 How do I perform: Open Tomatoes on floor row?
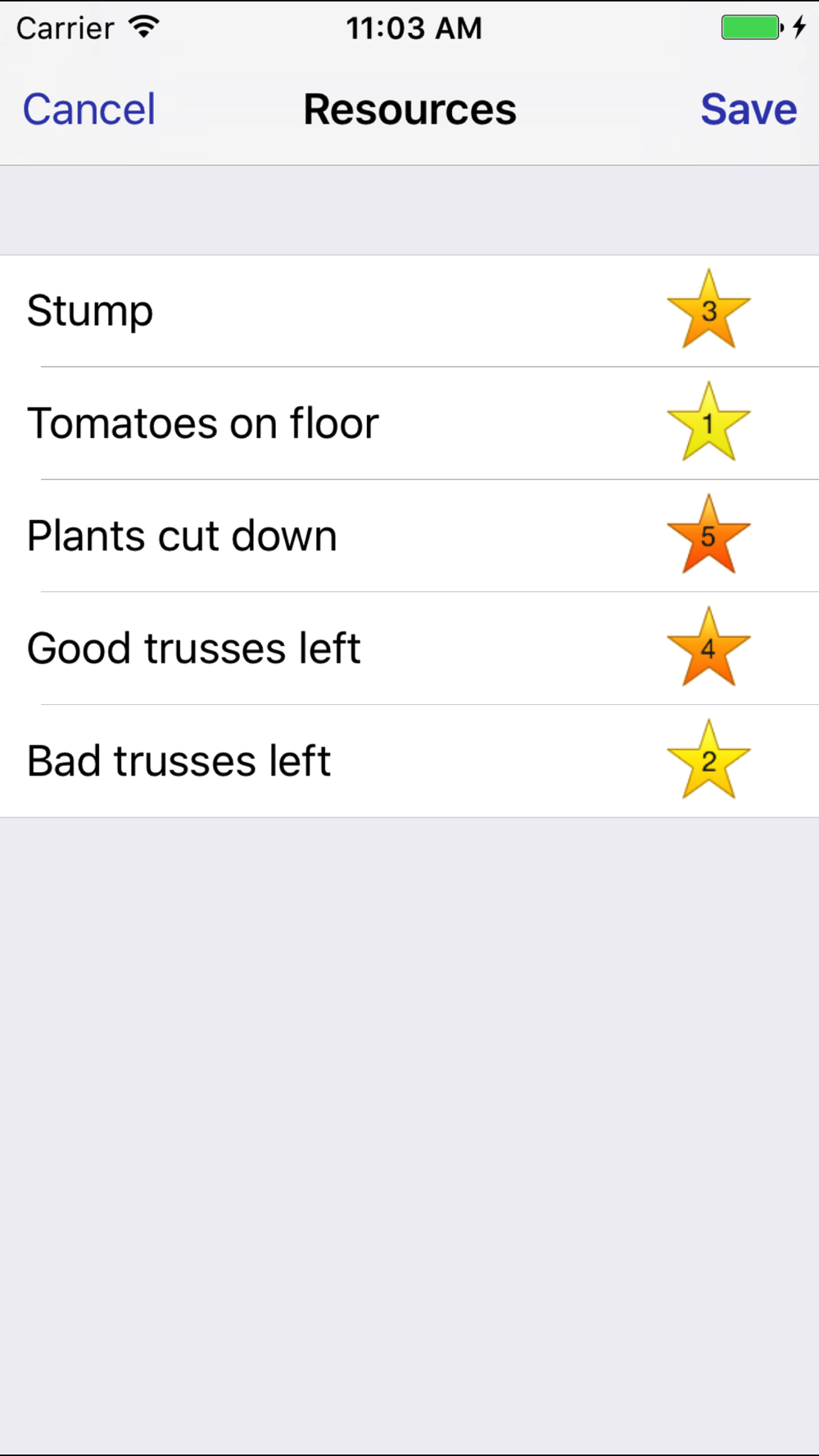[409, 423]
